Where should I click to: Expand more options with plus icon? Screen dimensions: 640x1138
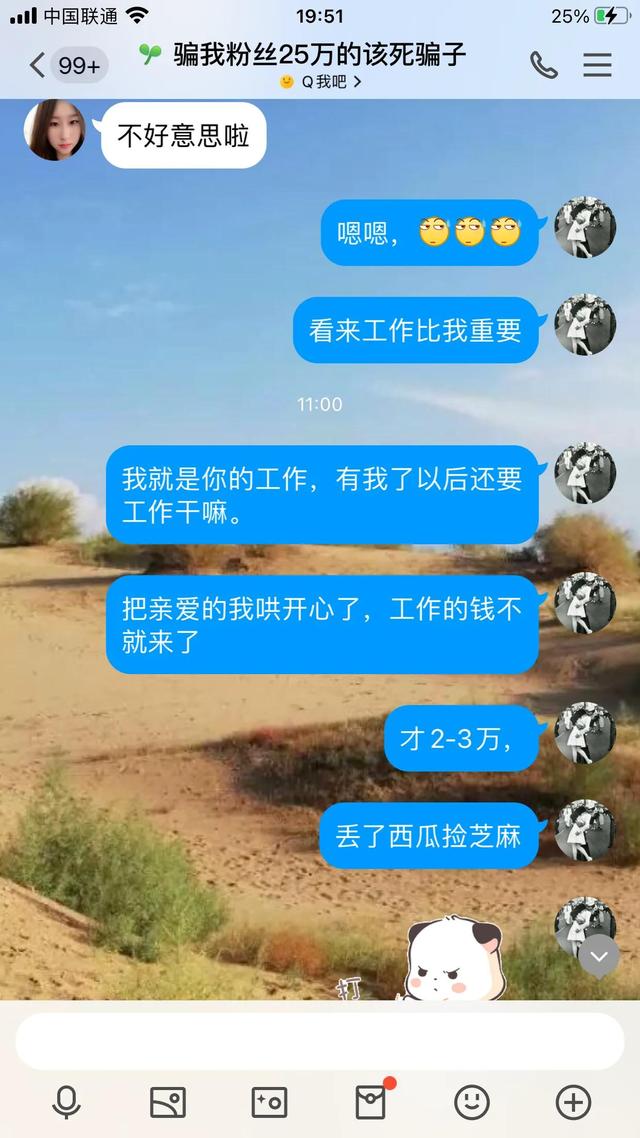click(573, 1103)
